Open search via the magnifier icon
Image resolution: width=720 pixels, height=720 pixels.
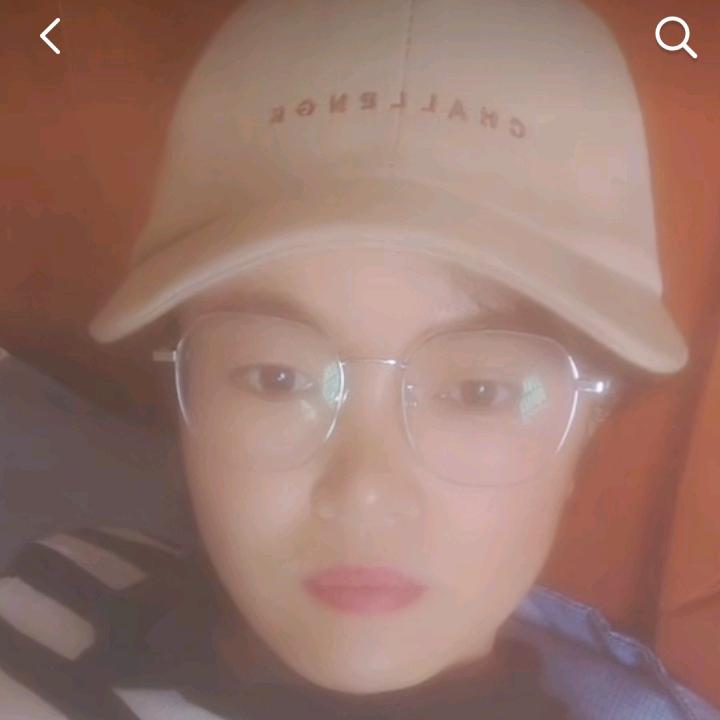675,38
